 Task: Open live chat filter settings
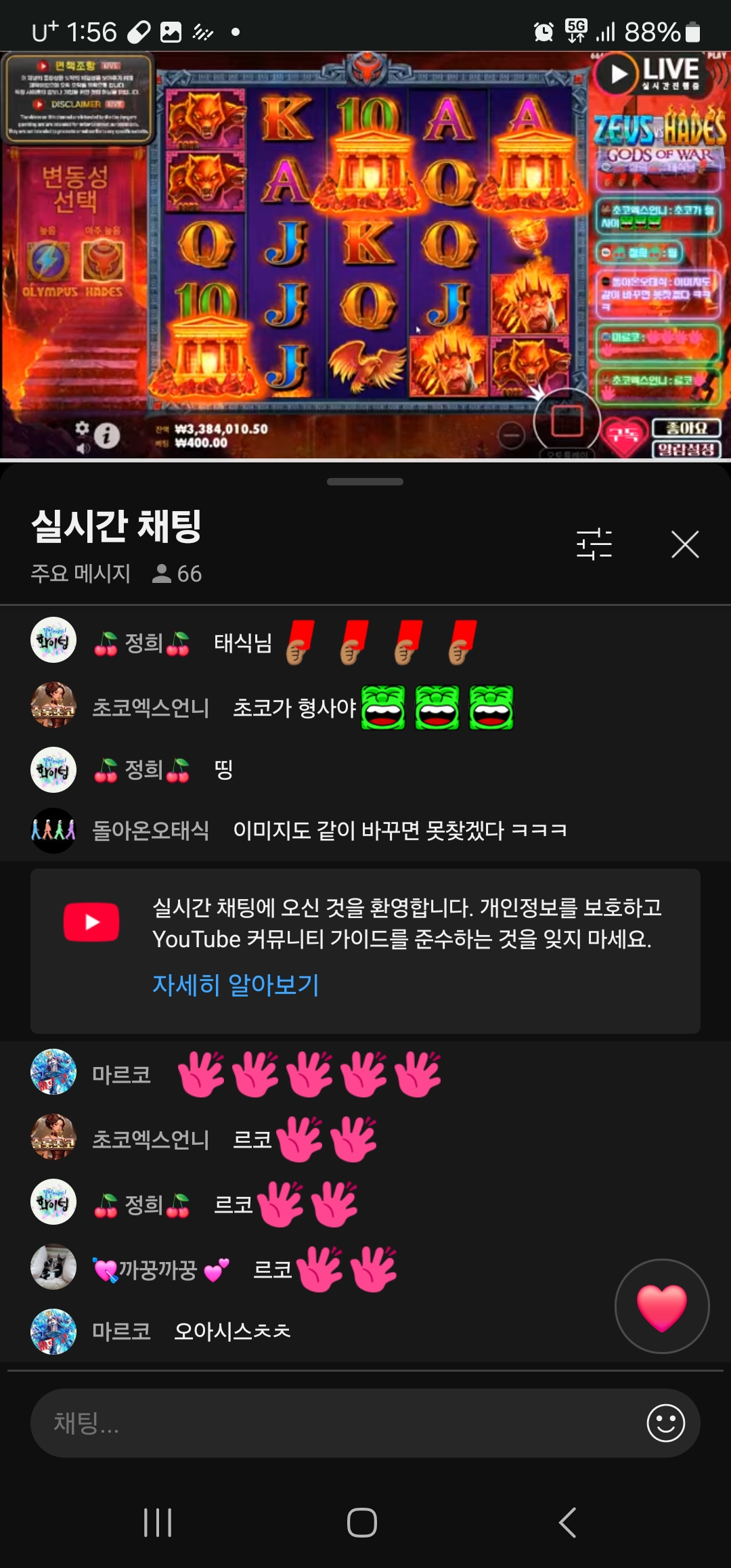click(x=594, y=544)
